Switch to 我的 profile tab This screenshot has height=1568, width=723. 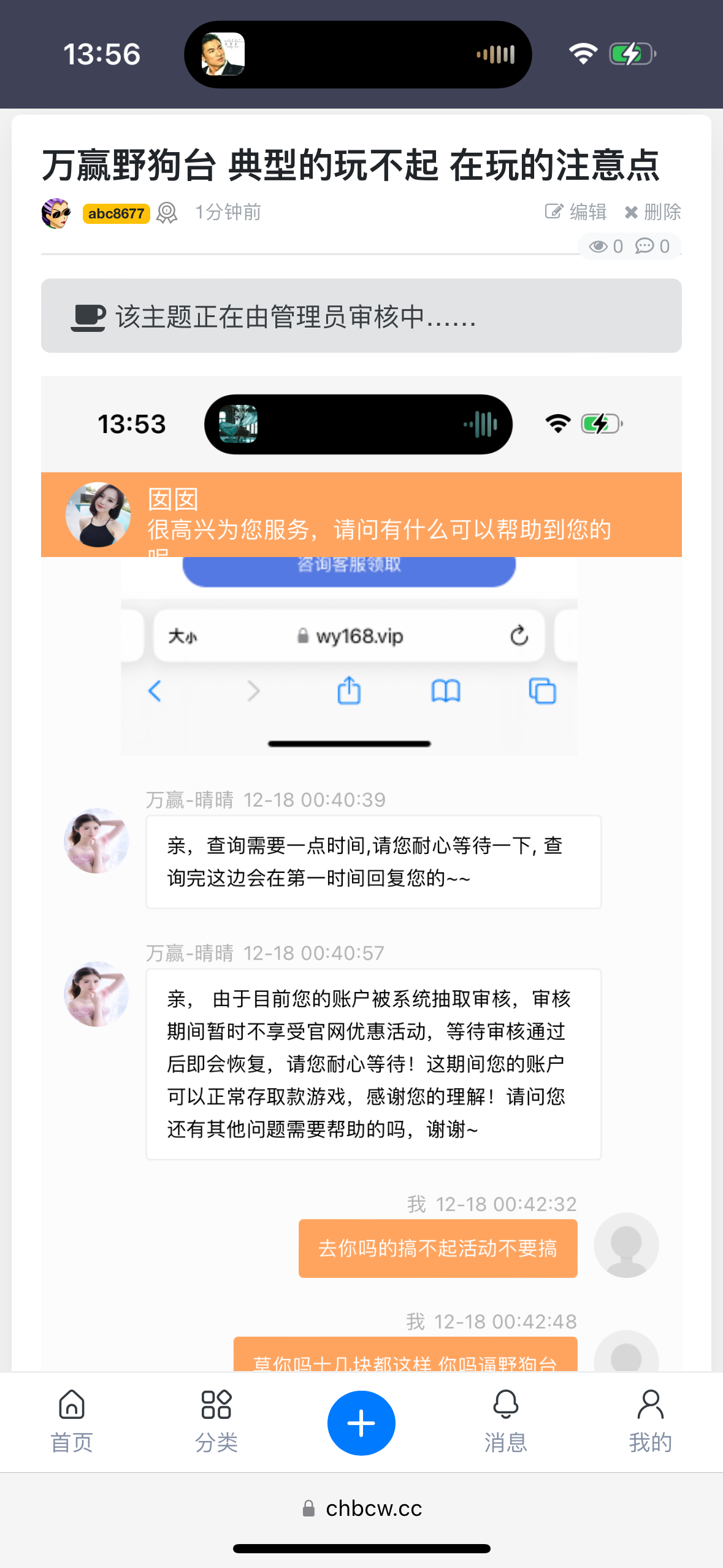650,1422
